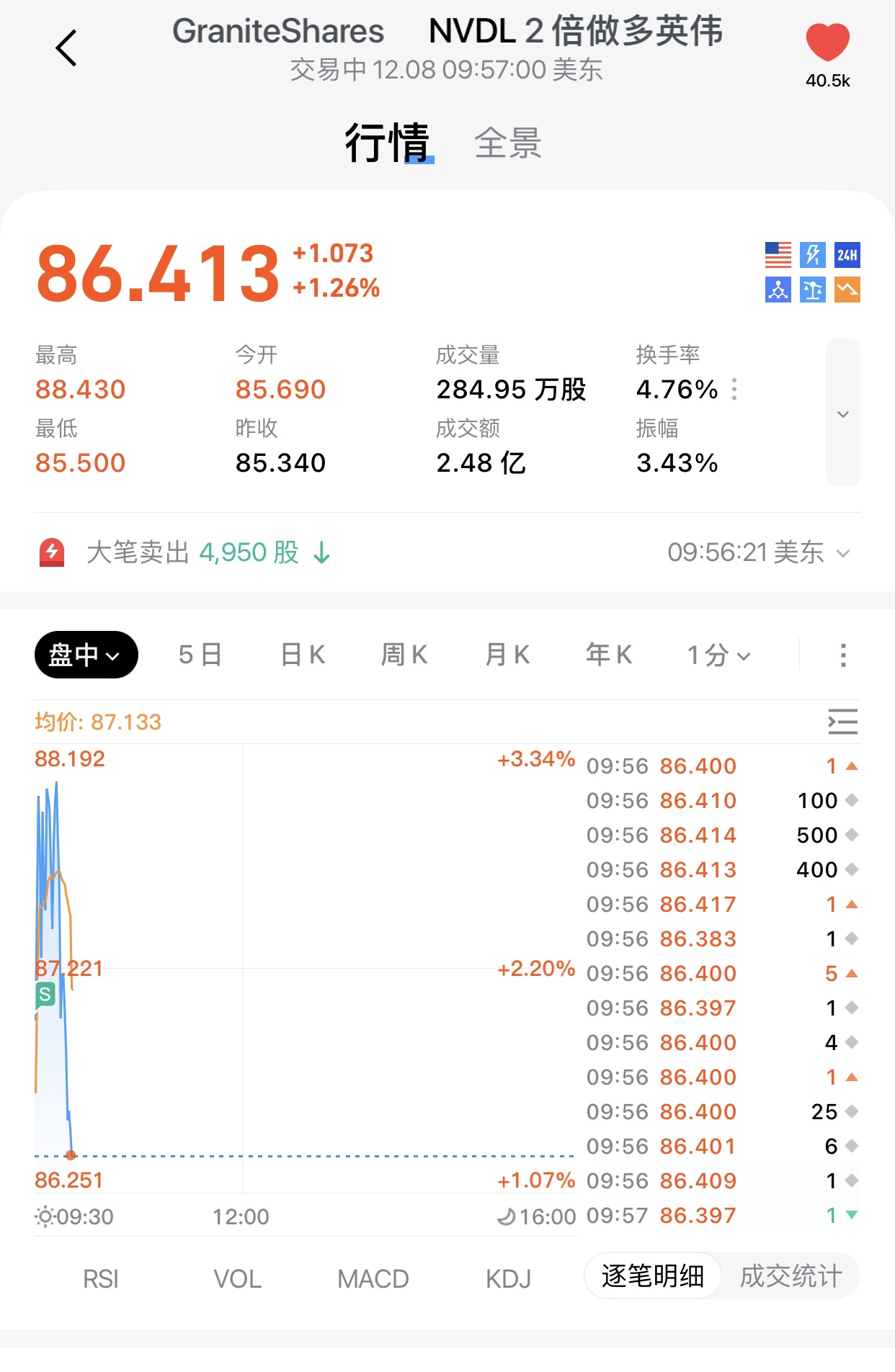Open the 大笔卖出 alert dropdown
Image resolution: width=895 pixels, height=1372 pixels.
(x=842, y=553)
